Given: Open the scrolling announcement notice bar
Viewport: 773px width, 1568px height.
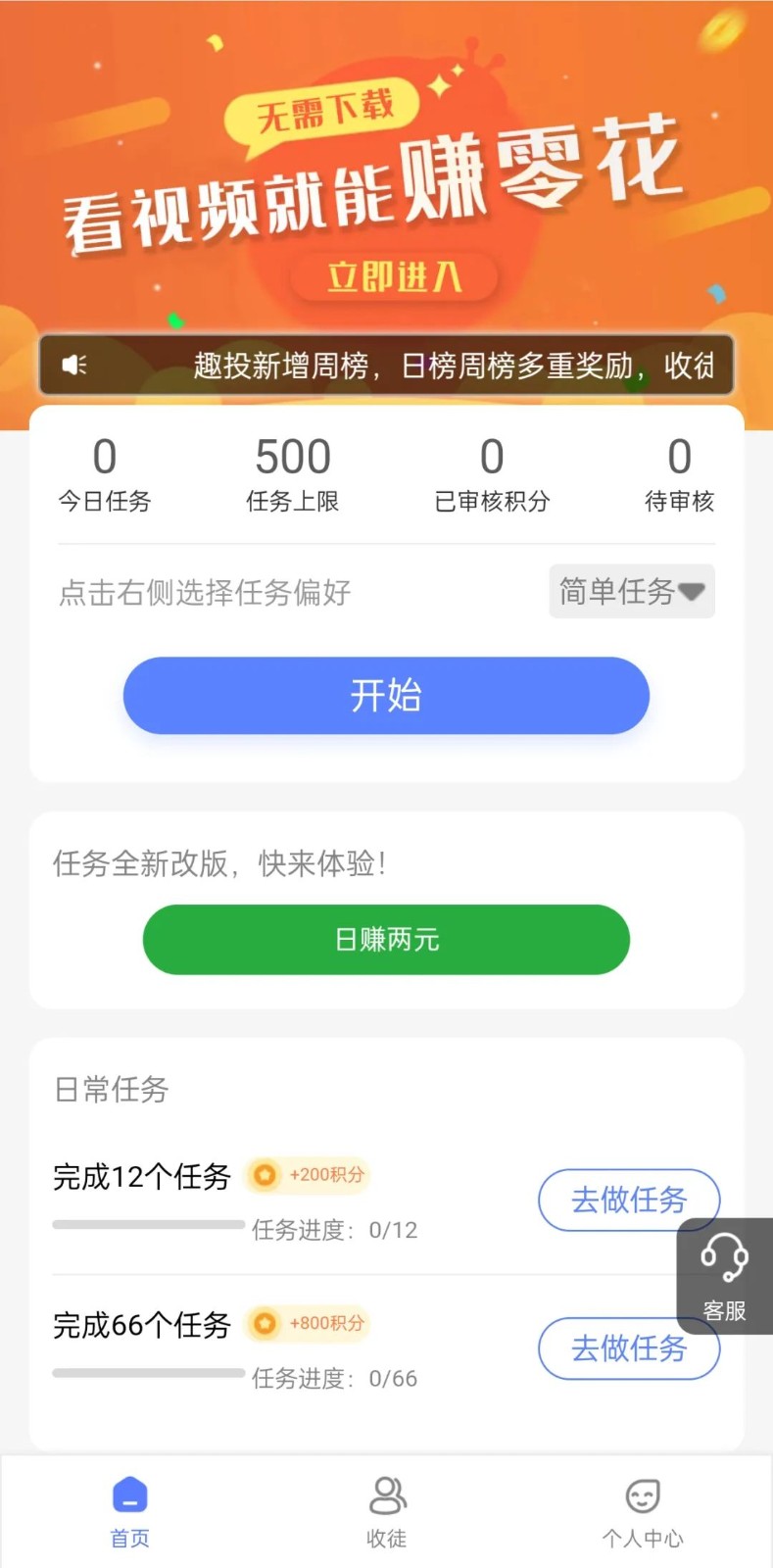Looking at the screenshot, I should point(386,366).
